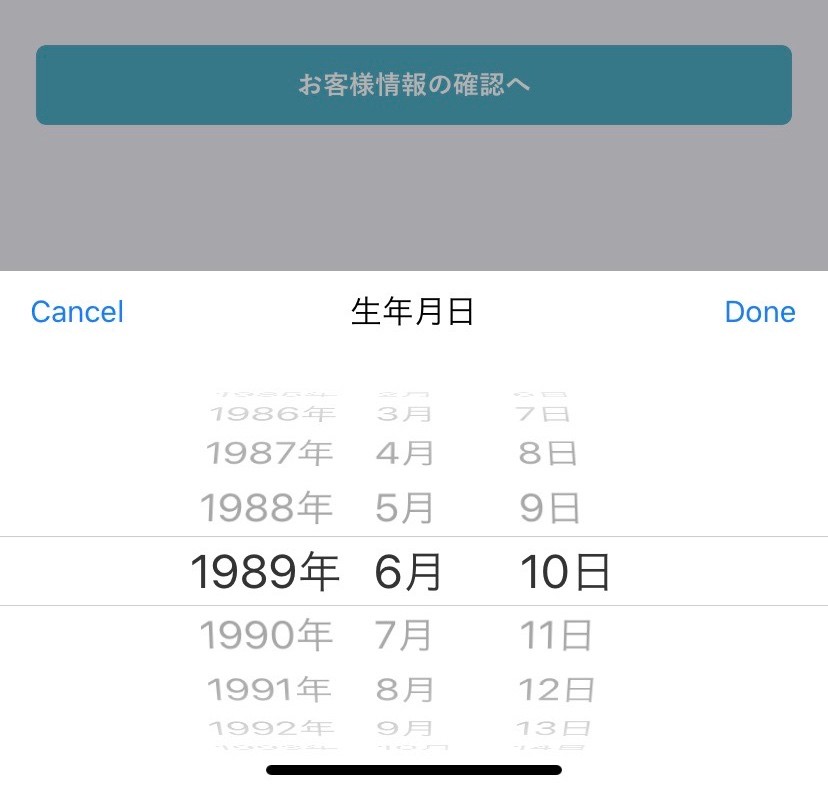Viewport: 828px width, 791px height.
Task: Set the month to 8月
Action: pyautogui.click(x=405, y=689)
